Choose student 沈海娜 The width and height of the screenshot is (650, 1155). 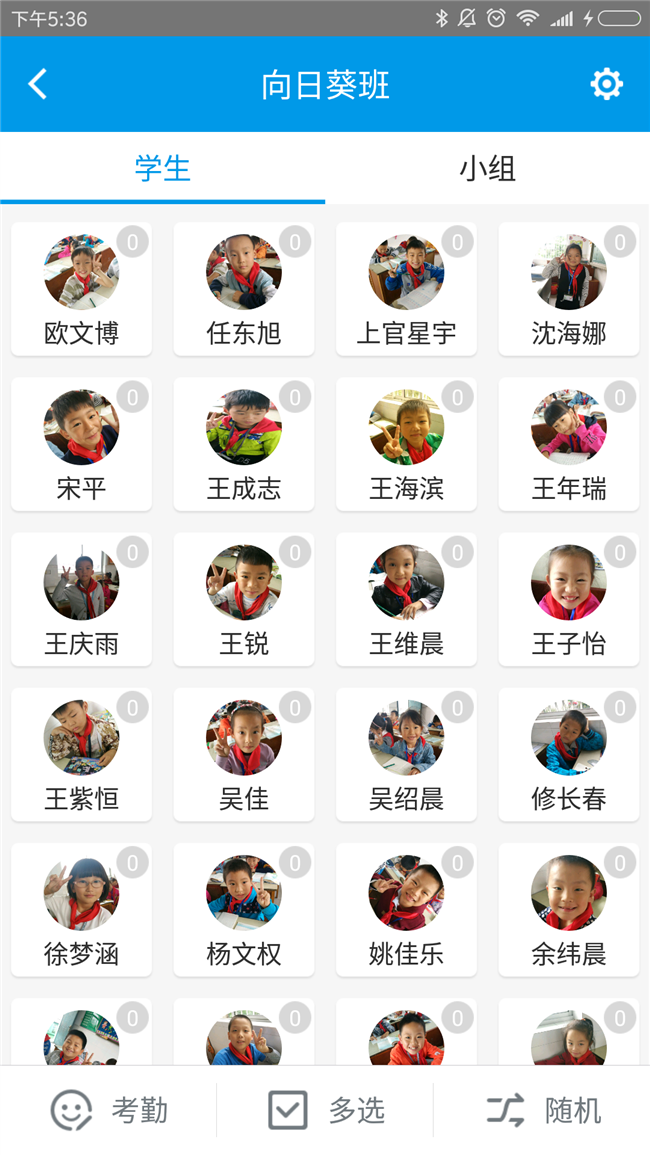click(x=569, y=289)
